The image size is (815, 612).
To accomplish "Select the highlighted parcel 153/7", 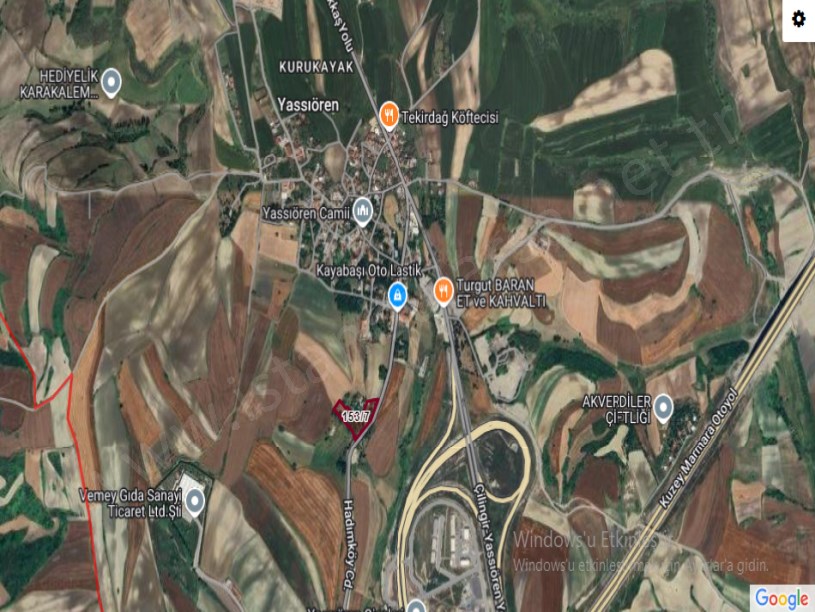I will pyautogui.click(x=356, y=415).
